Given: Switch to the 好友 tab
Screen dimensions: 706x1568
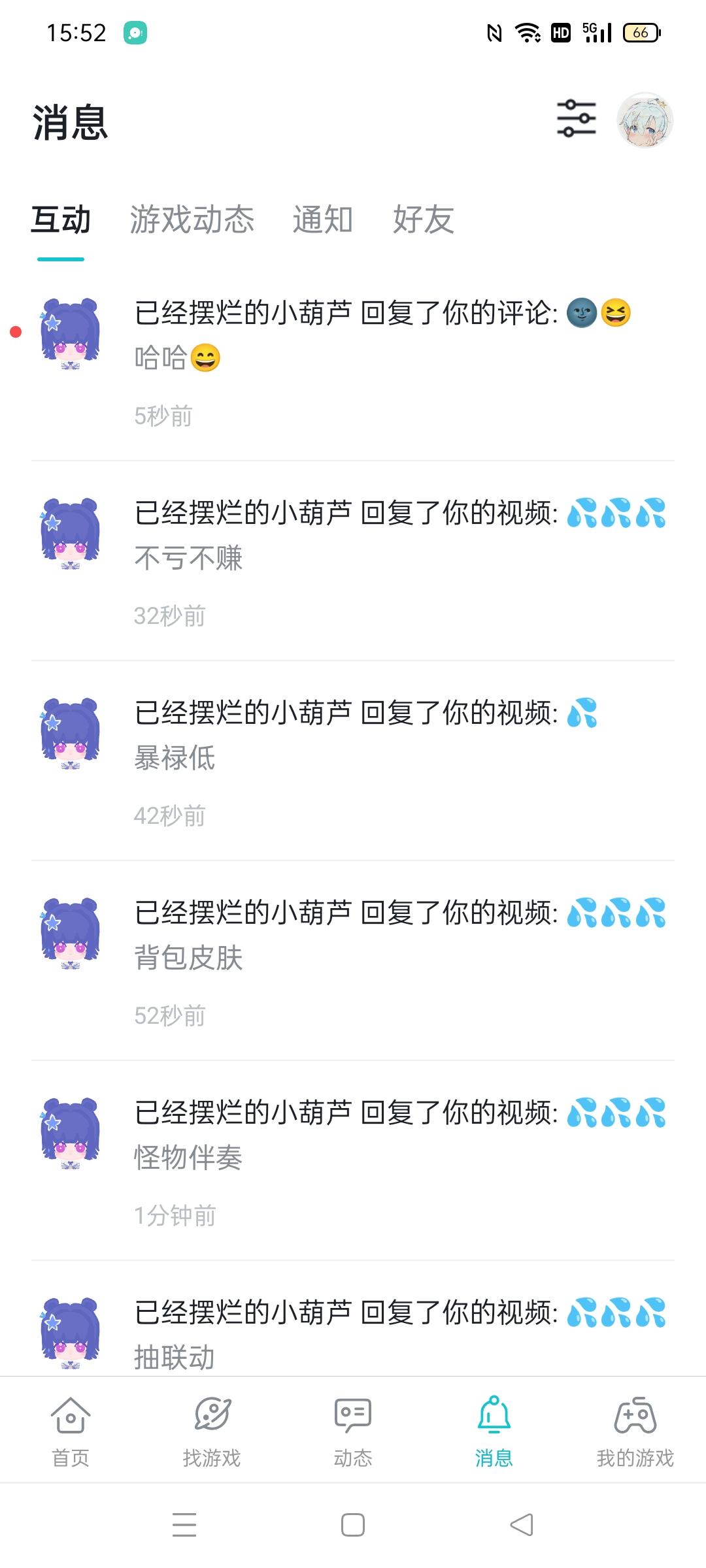Looking at the screenshot, I should (x=423, y=220).
